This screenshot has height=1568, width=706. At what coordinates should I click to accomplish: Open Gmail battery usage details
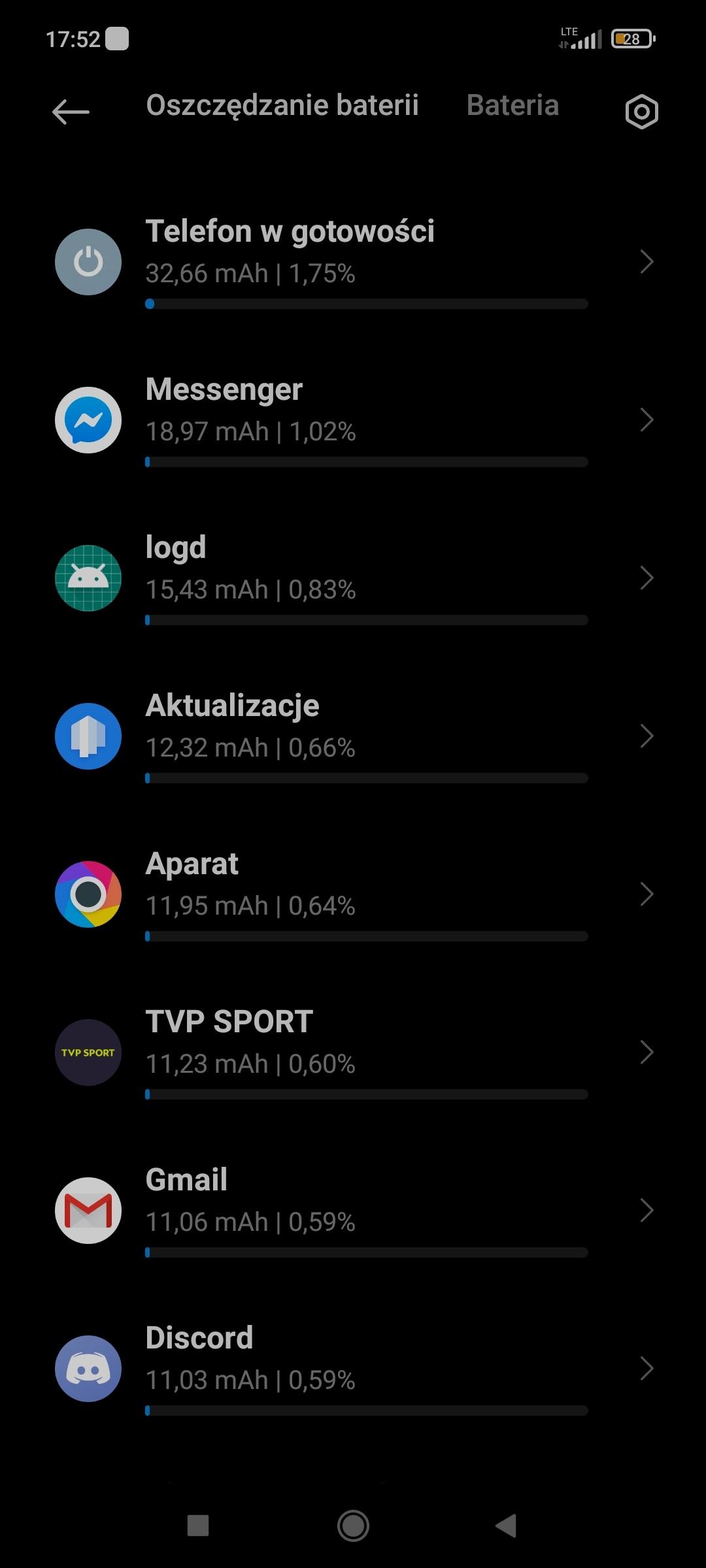[x=353, y=1211]
